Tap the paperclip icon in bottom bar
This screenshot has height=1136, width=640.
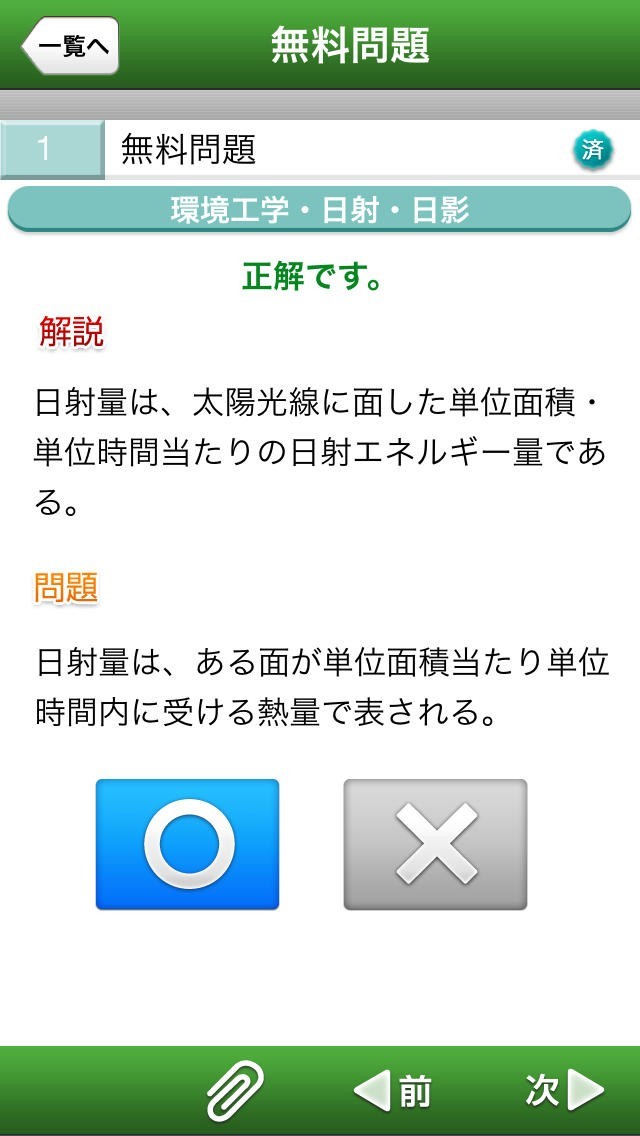click(x=235, y=1091)
